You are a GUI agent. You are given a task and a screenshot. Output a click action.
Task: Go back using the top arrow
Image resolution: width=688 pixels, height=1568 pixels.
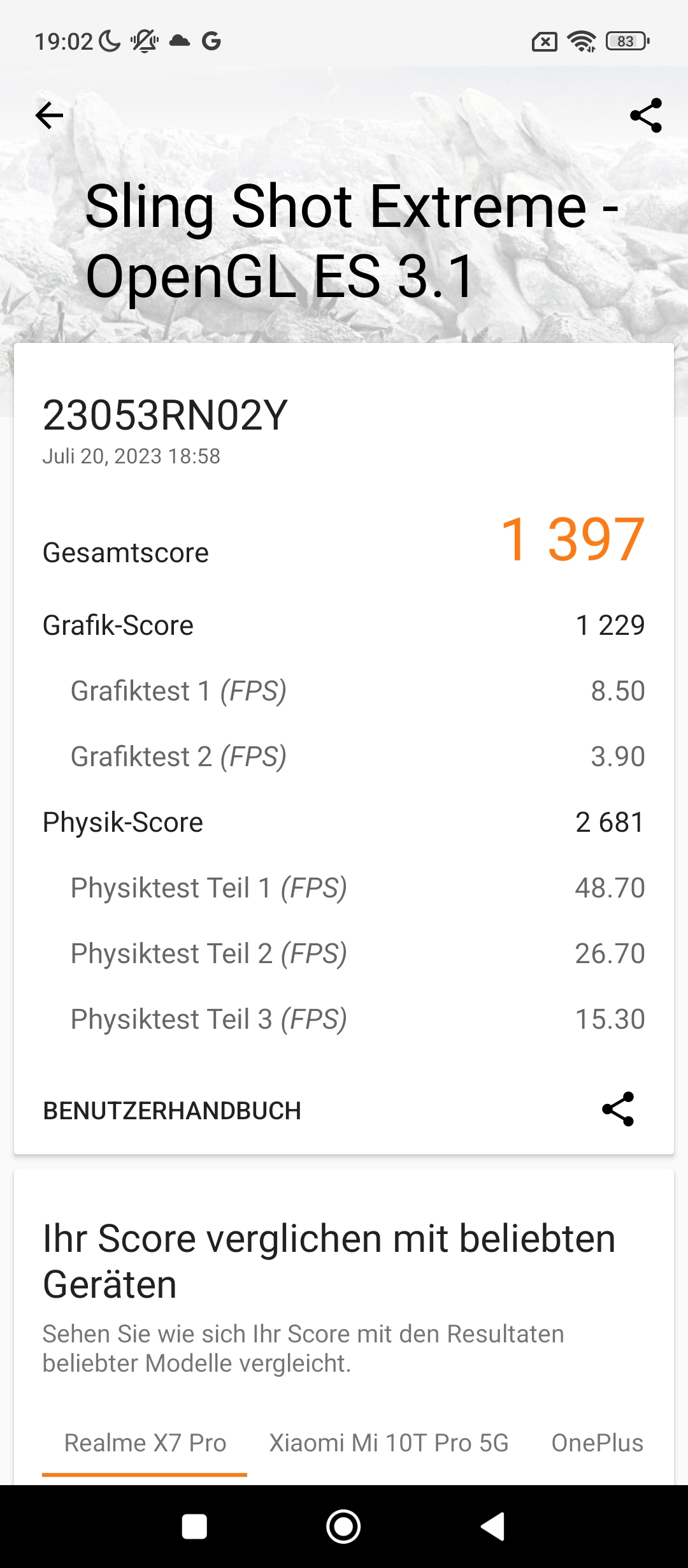point(50,115)
